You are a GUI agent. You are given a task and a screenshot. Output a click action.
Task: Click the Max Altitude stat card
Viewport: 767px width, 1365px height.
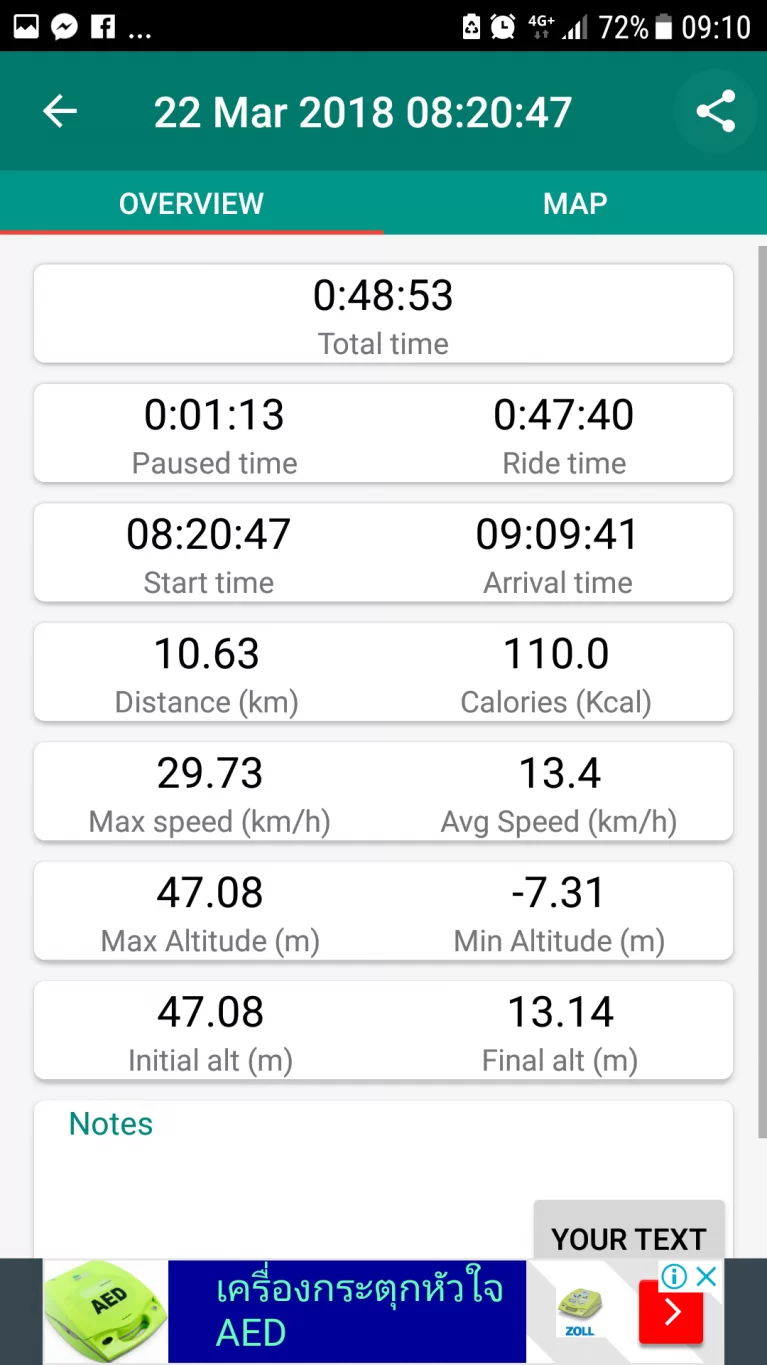click(209, 911)
